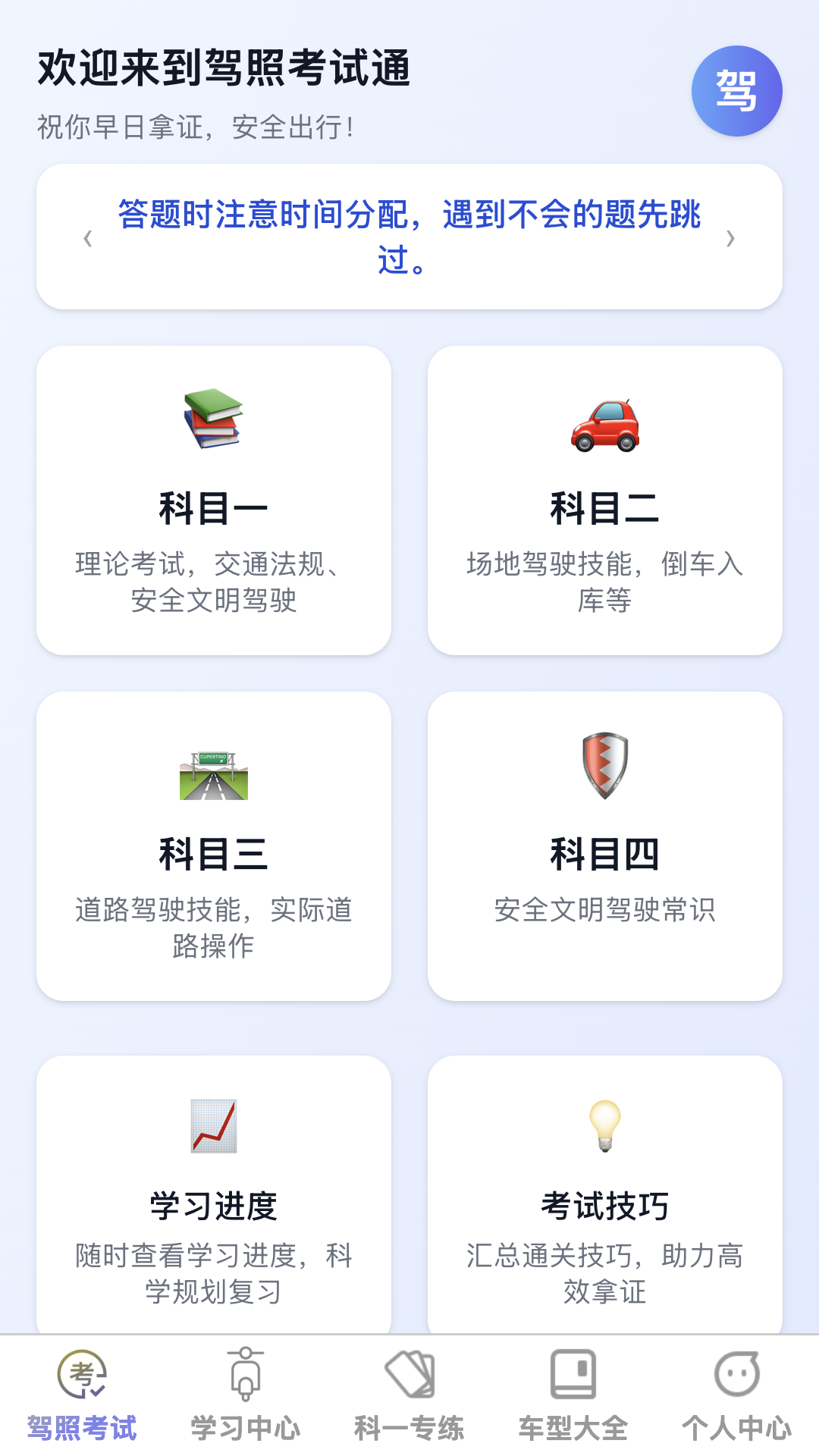Open the 科目一 theory exam card
The image size is (819, 1456).
(x=214, y=500)
